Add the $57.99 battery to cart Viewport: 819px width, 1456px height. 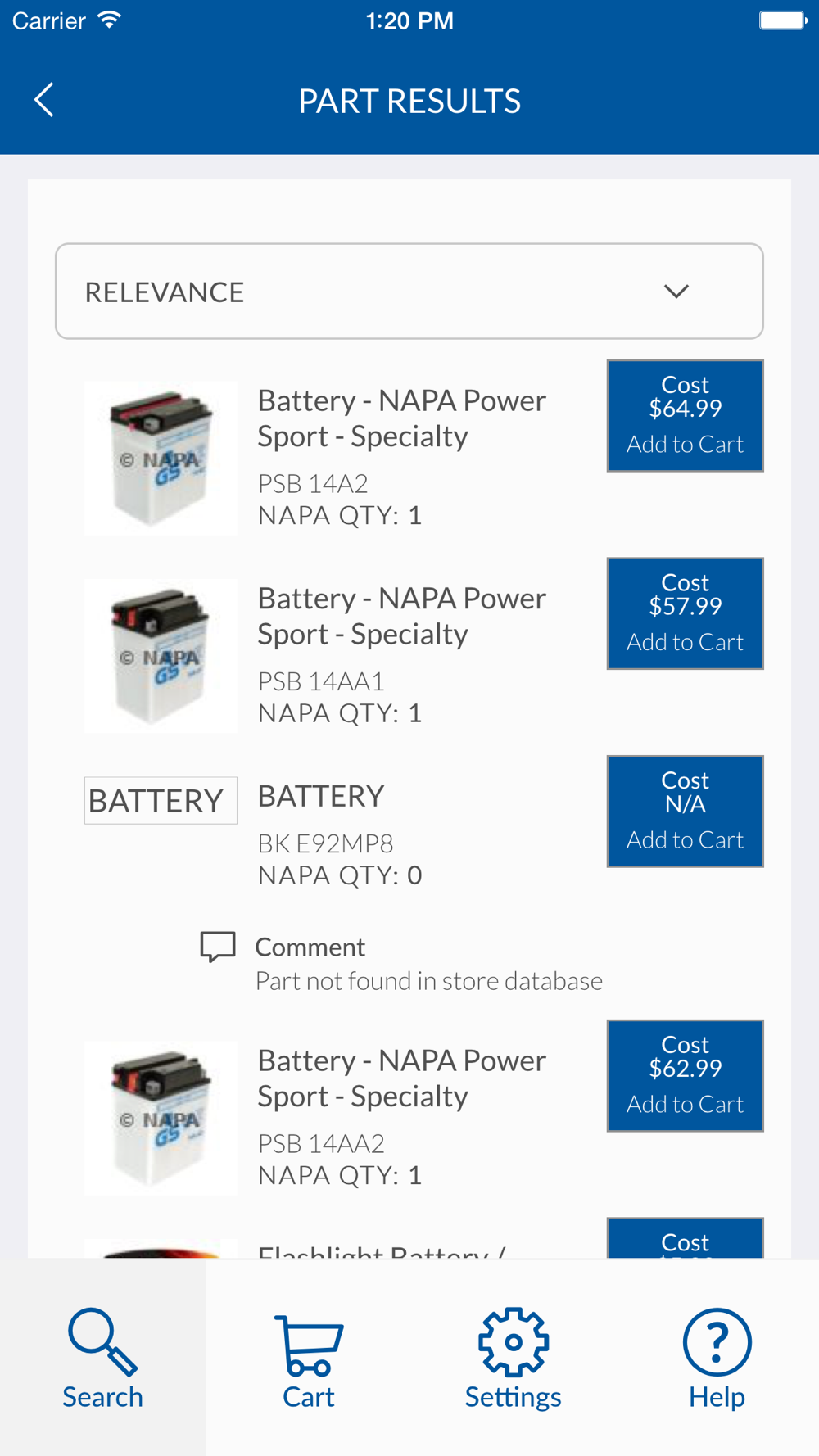(x=686, y=614)
